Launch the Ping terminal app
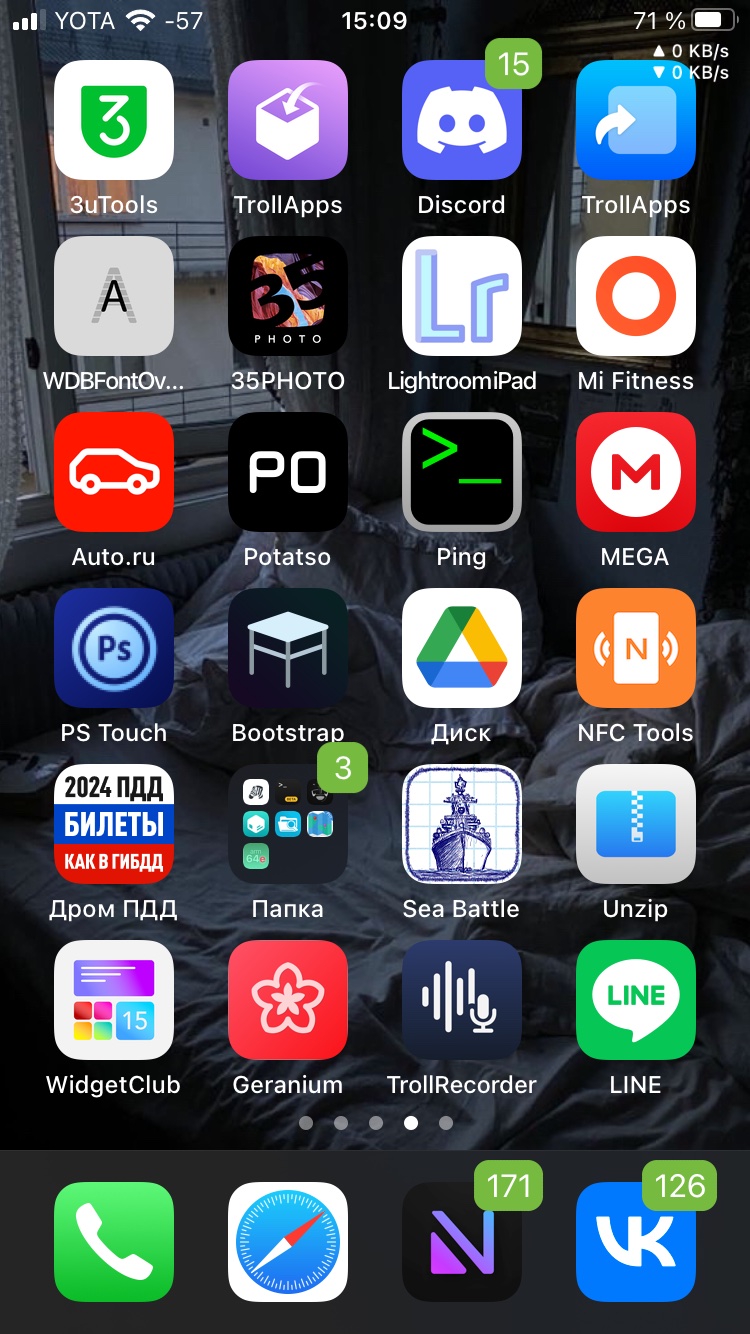Viewport: 750px width, 1334px height. (x=461, y=472)
